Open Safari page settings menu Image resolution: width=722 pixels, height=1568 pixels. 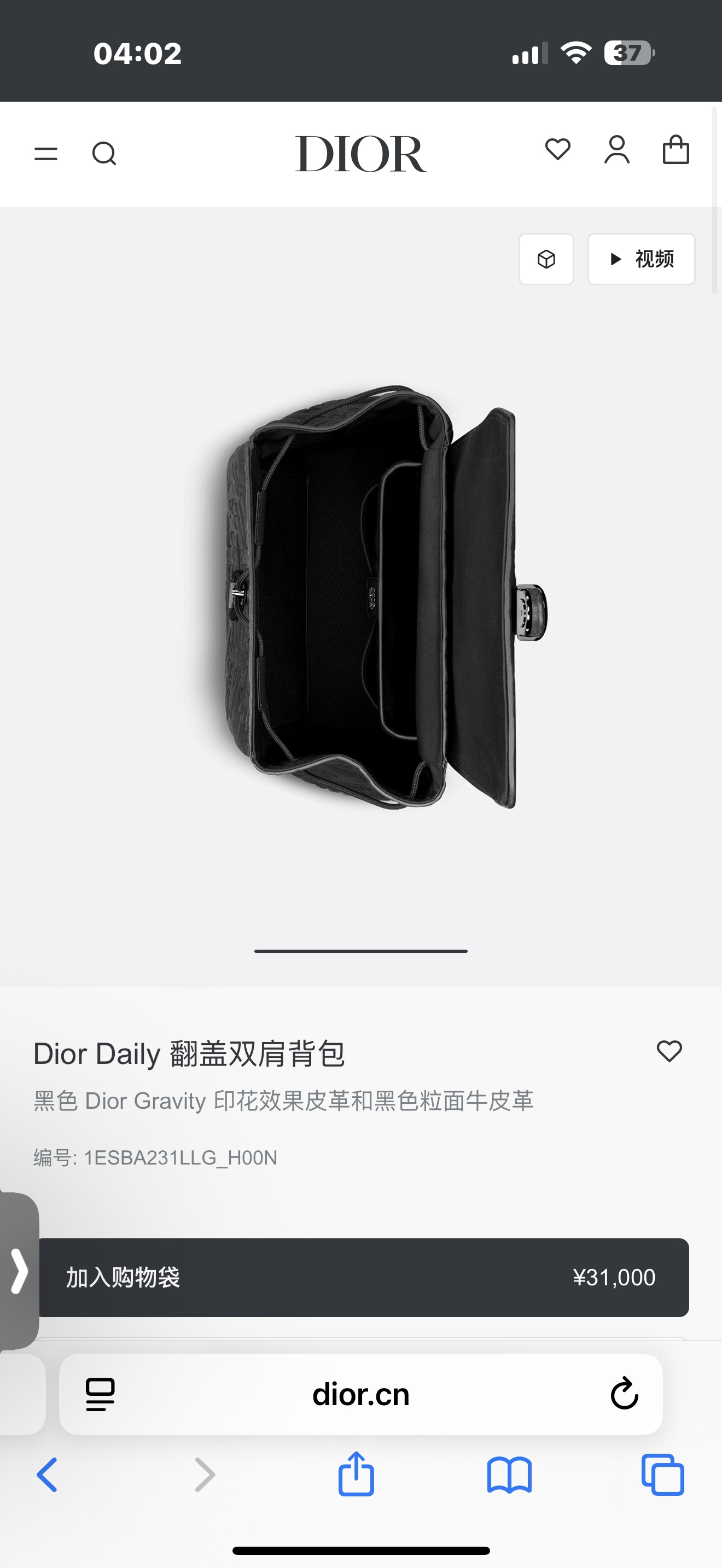tap(101, 1395)
